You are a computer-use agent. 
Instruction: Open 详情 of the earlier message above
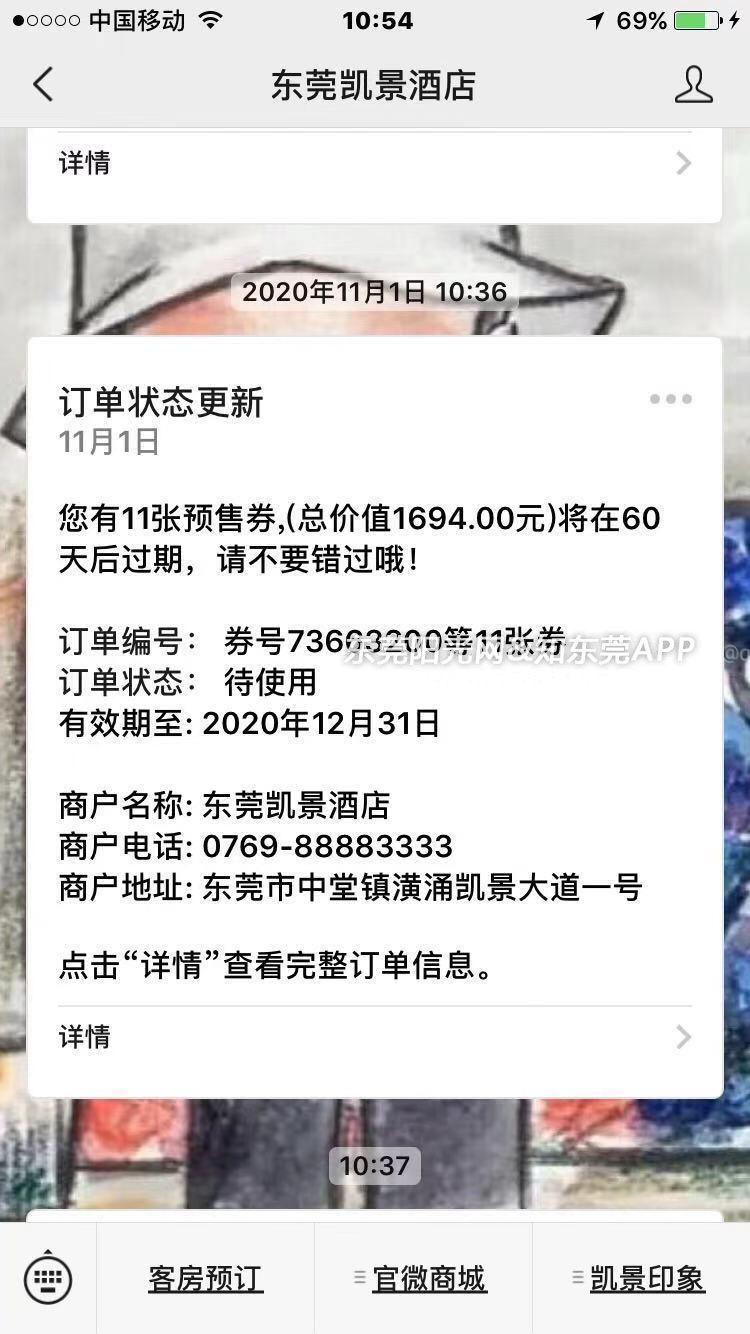click(374, 163)
